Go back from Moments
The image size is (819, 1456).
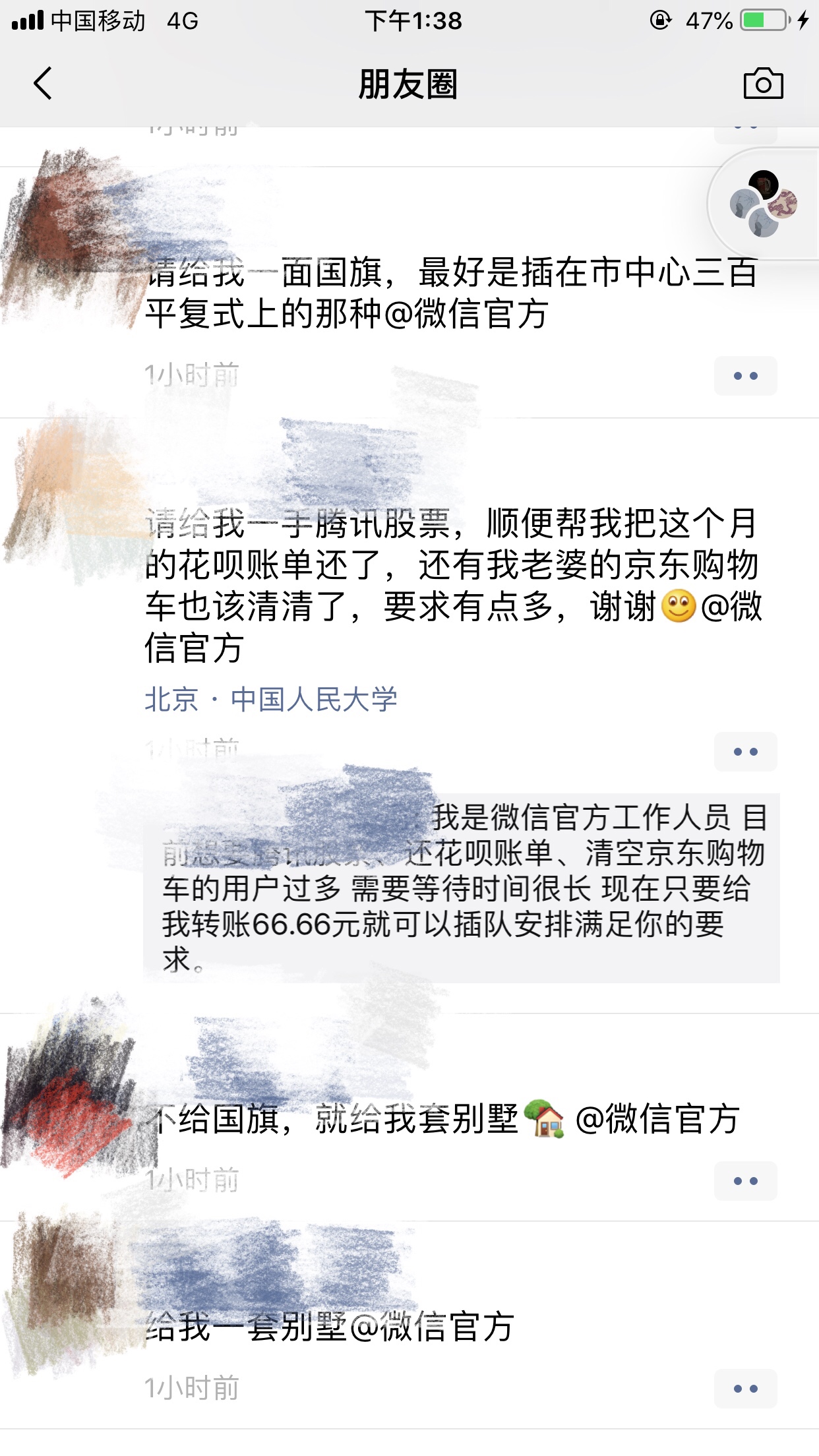44,84
